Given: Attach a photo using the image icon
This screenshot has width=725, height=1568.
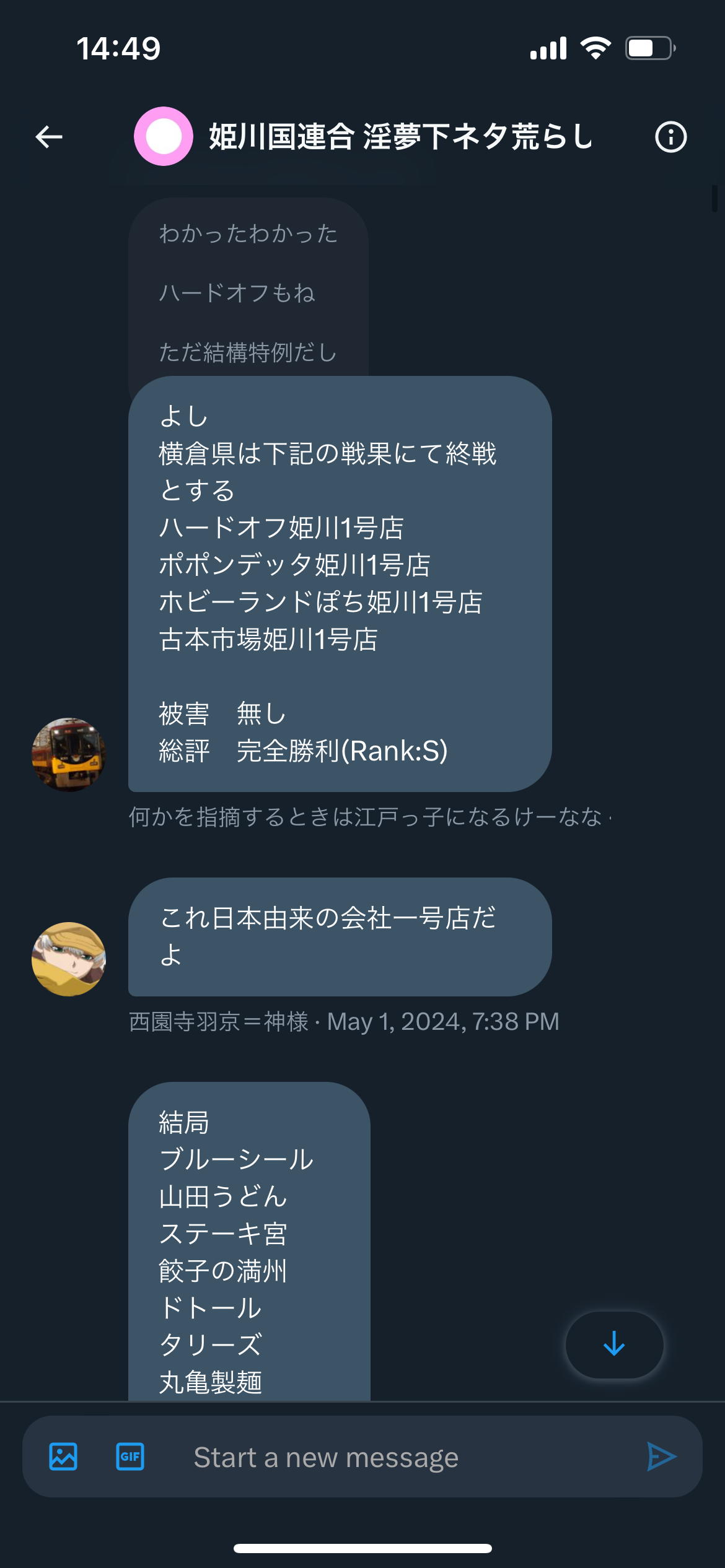Looking at the screenshot, I should click(x=63, y=1457).
